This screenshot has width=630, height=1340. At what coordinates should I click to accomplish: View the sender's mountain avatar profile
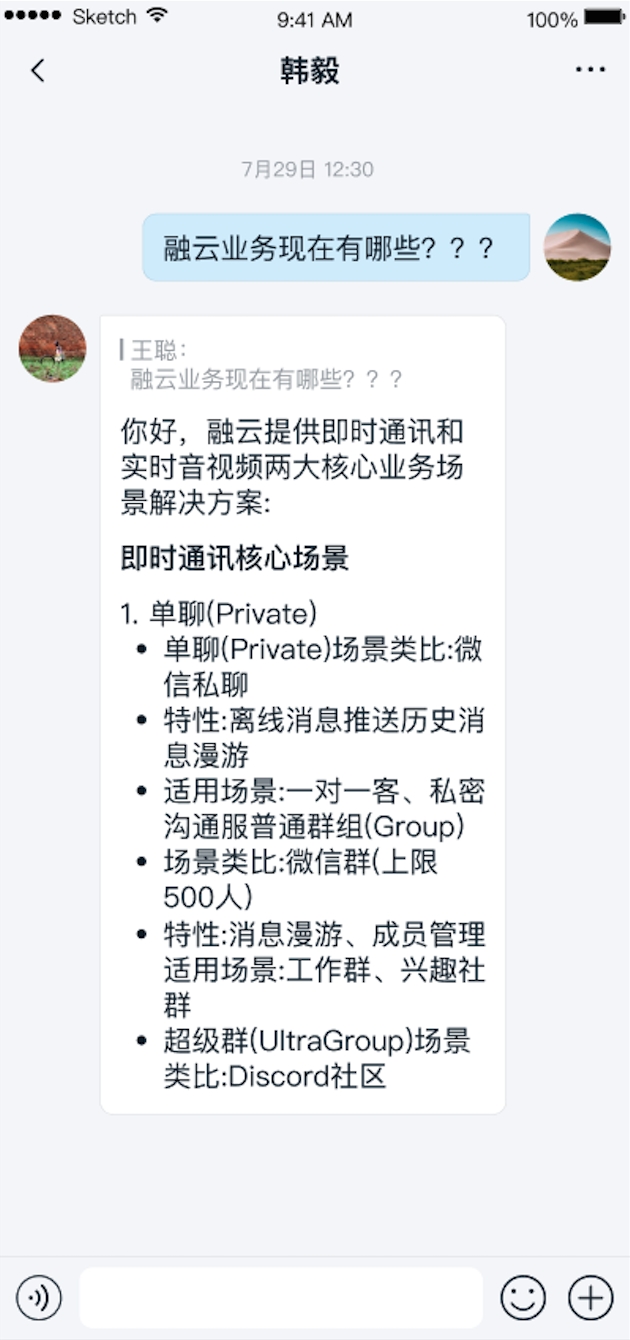[x=577, y=247]
